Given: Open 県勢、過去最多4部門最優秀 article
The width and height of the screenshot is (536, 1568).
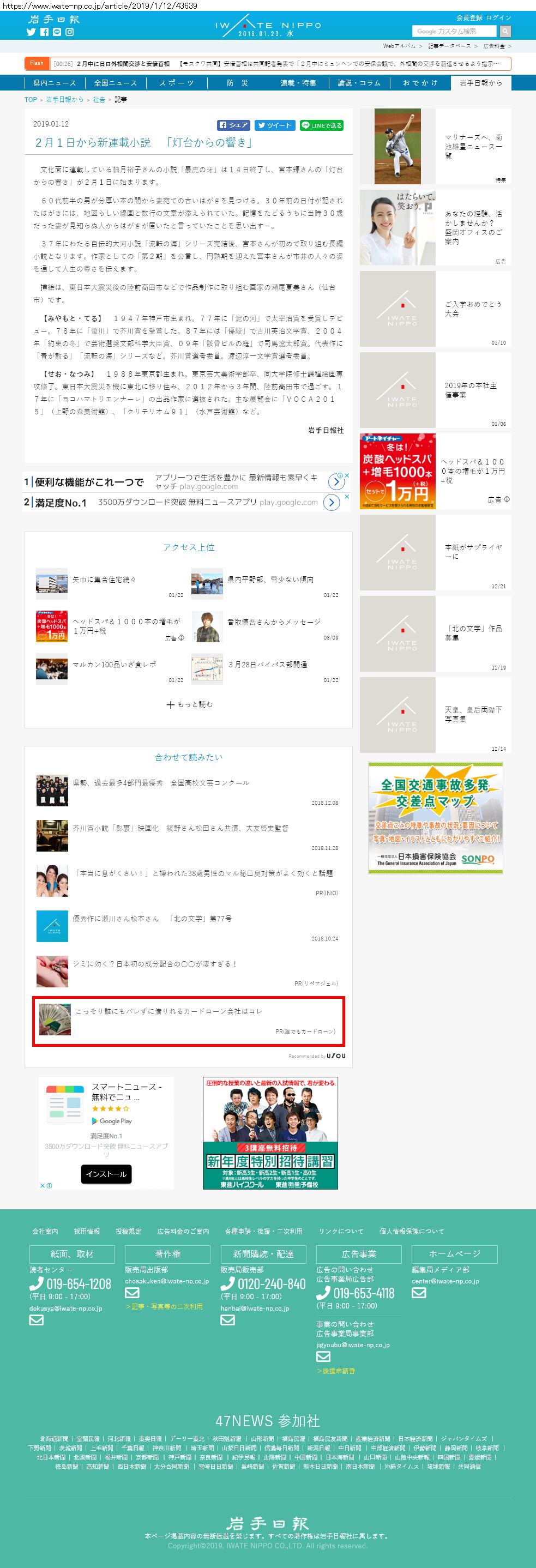Looking at the screenshot, I should click(161, 783).
